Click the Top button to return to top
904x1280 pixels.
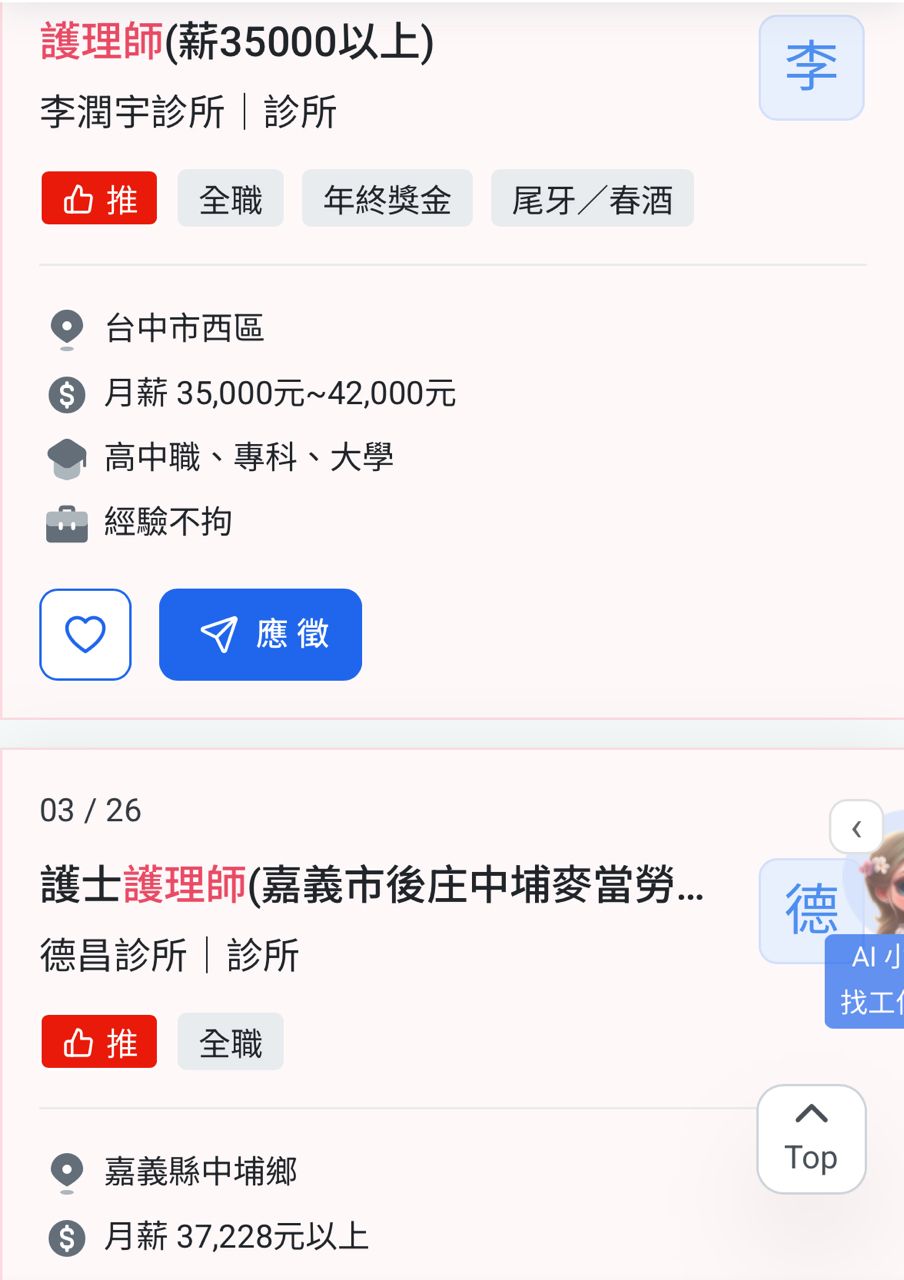811,1137
